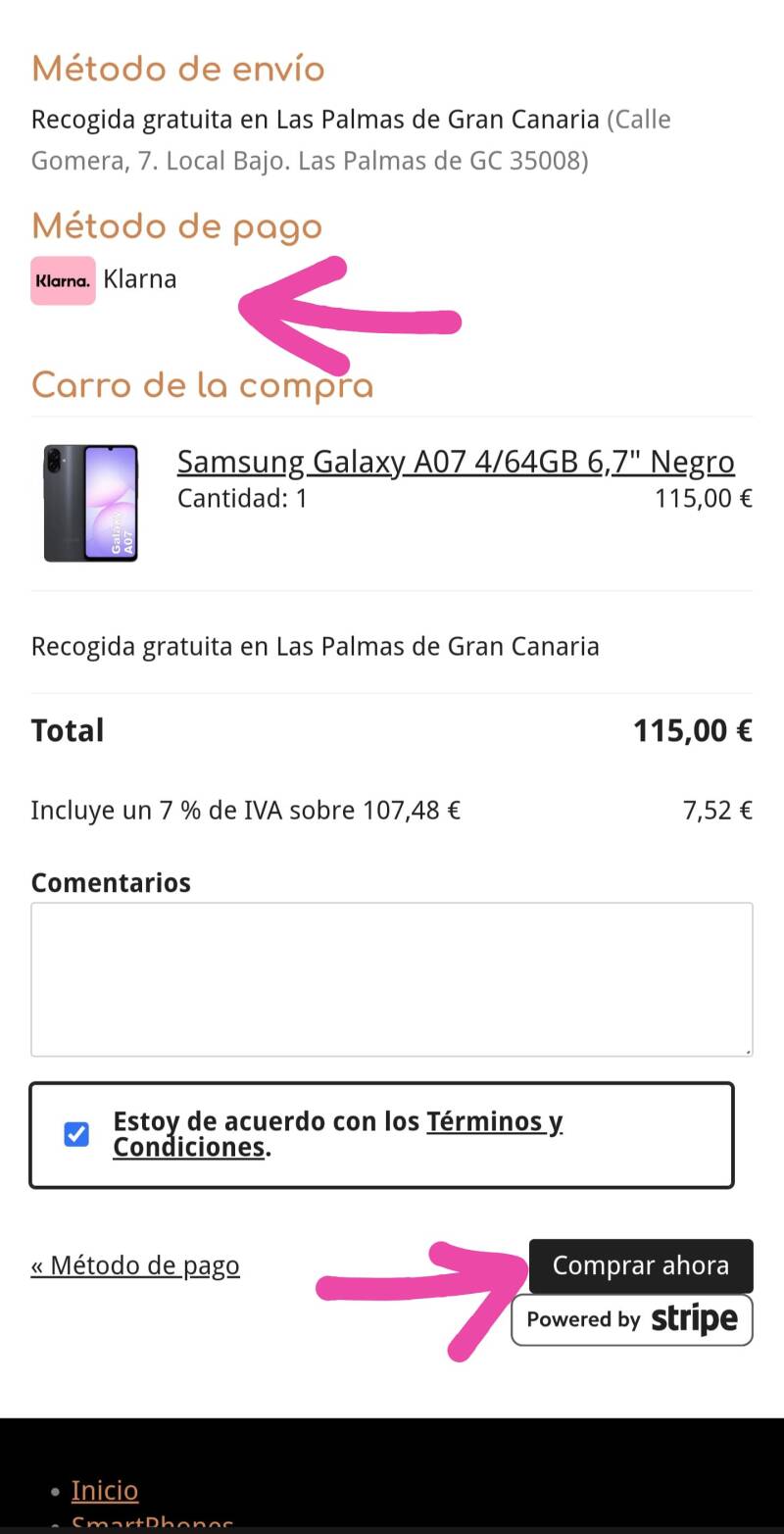Focus the Comentarios text box
This screenshot has width=784, height=1534.
point(391,978)
